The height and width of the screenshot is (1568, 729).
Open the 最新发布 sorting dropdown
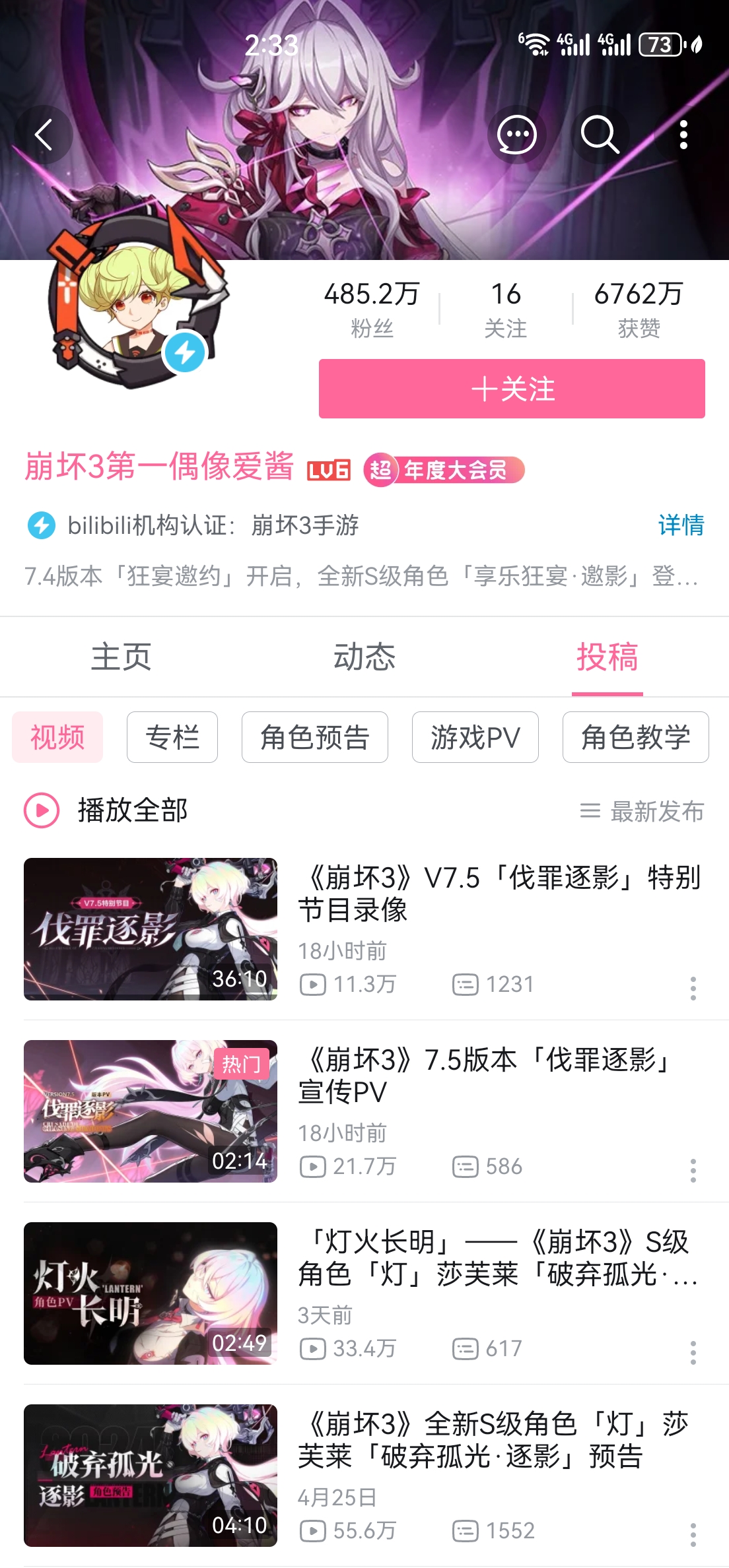coord(644,812)
